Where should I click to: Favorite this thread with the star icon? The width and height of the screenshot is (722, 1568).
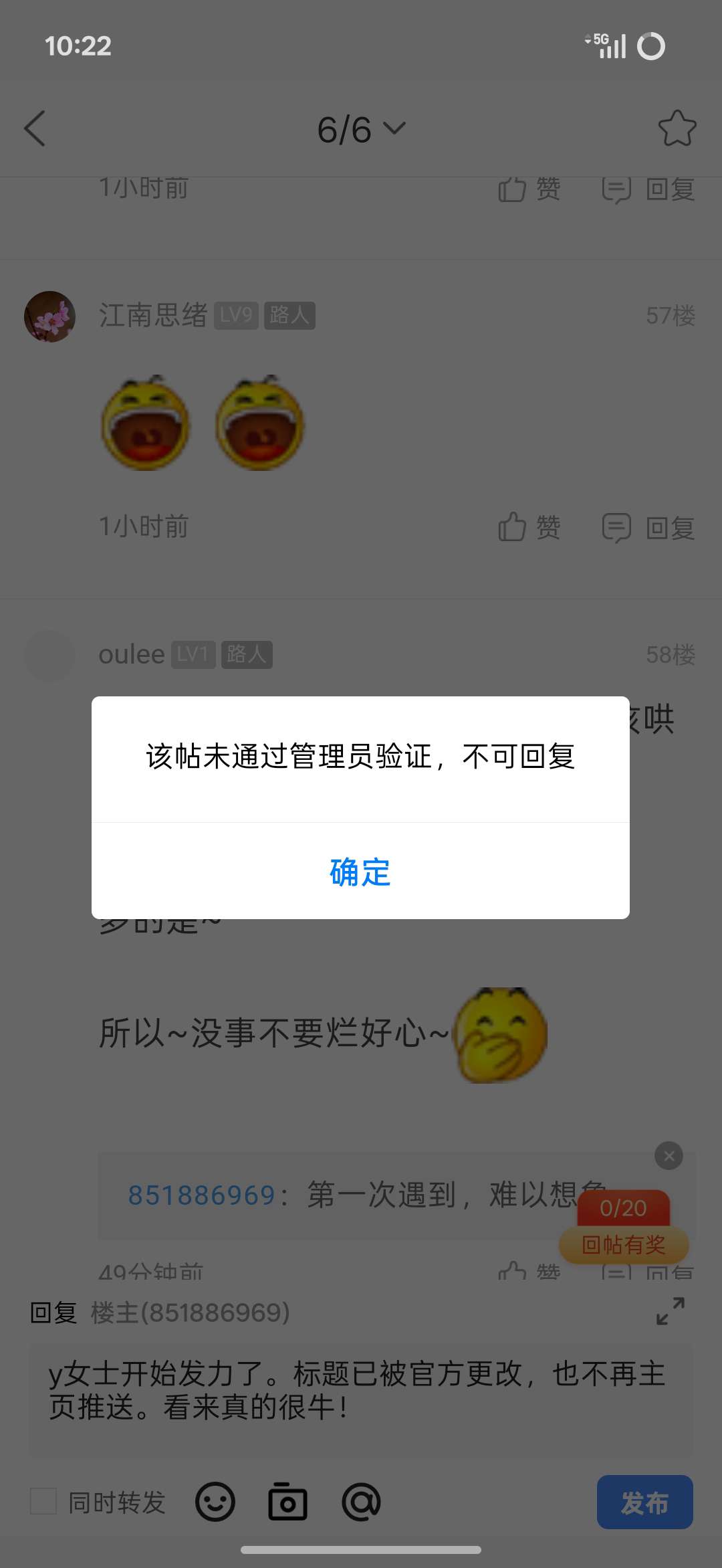click(677, 128)
